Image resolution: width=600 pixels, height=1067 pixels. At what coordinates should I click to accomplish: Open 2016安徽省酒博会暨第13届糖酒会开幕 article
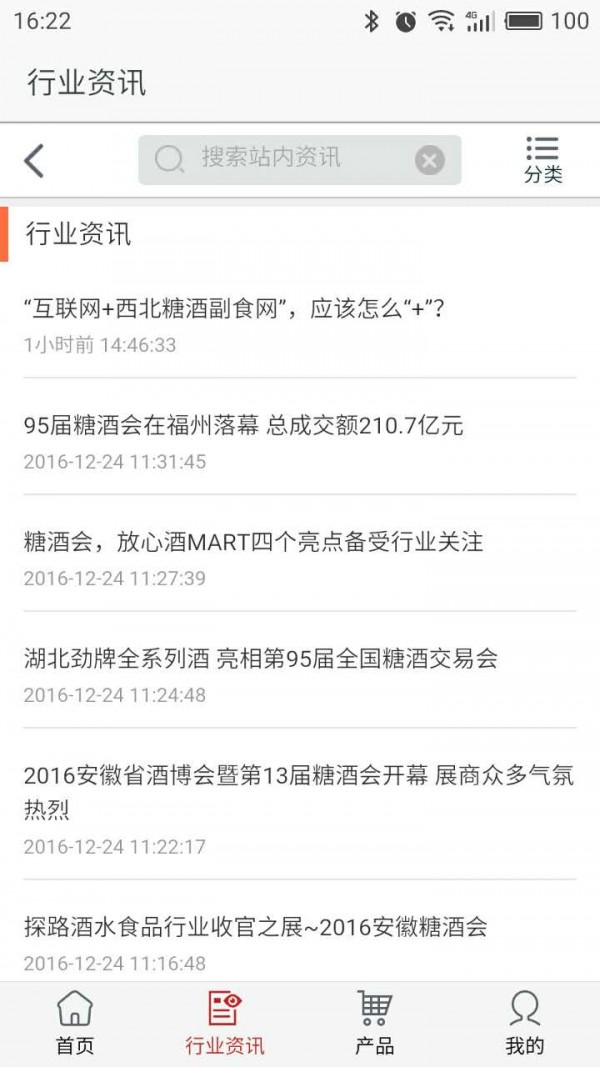(298, 791)
